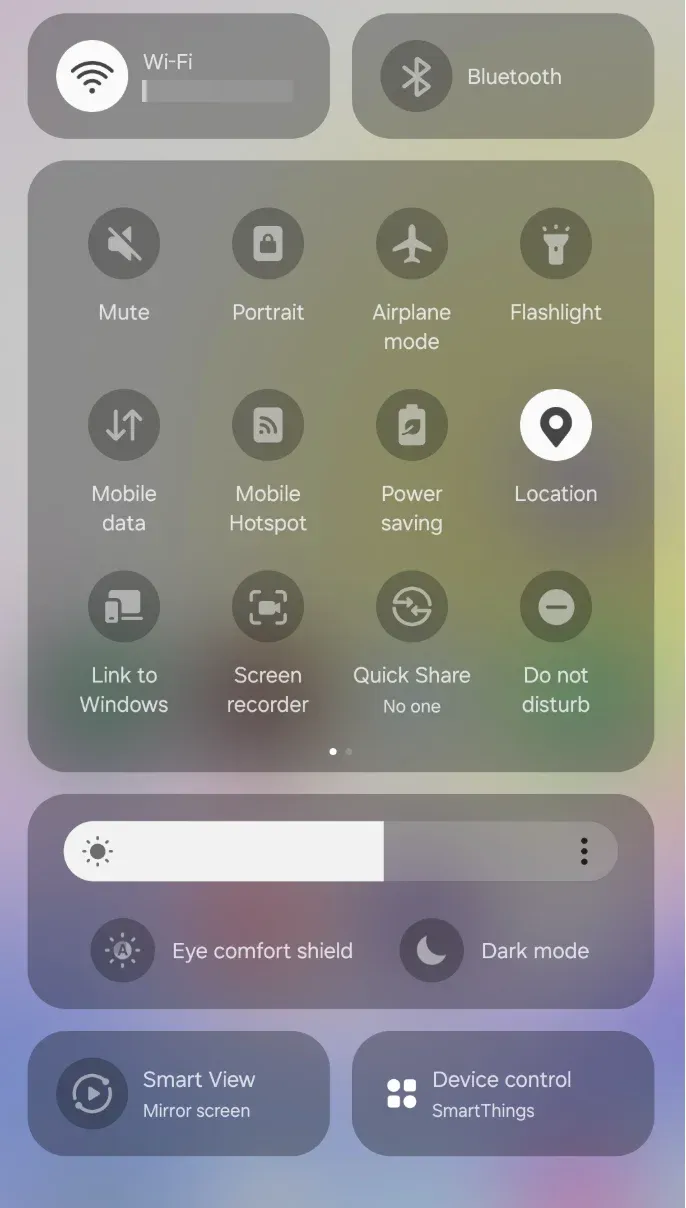Toggle the Mute sound tile
This screenshot has height=1208, width=686.
[x=124, y=244]
